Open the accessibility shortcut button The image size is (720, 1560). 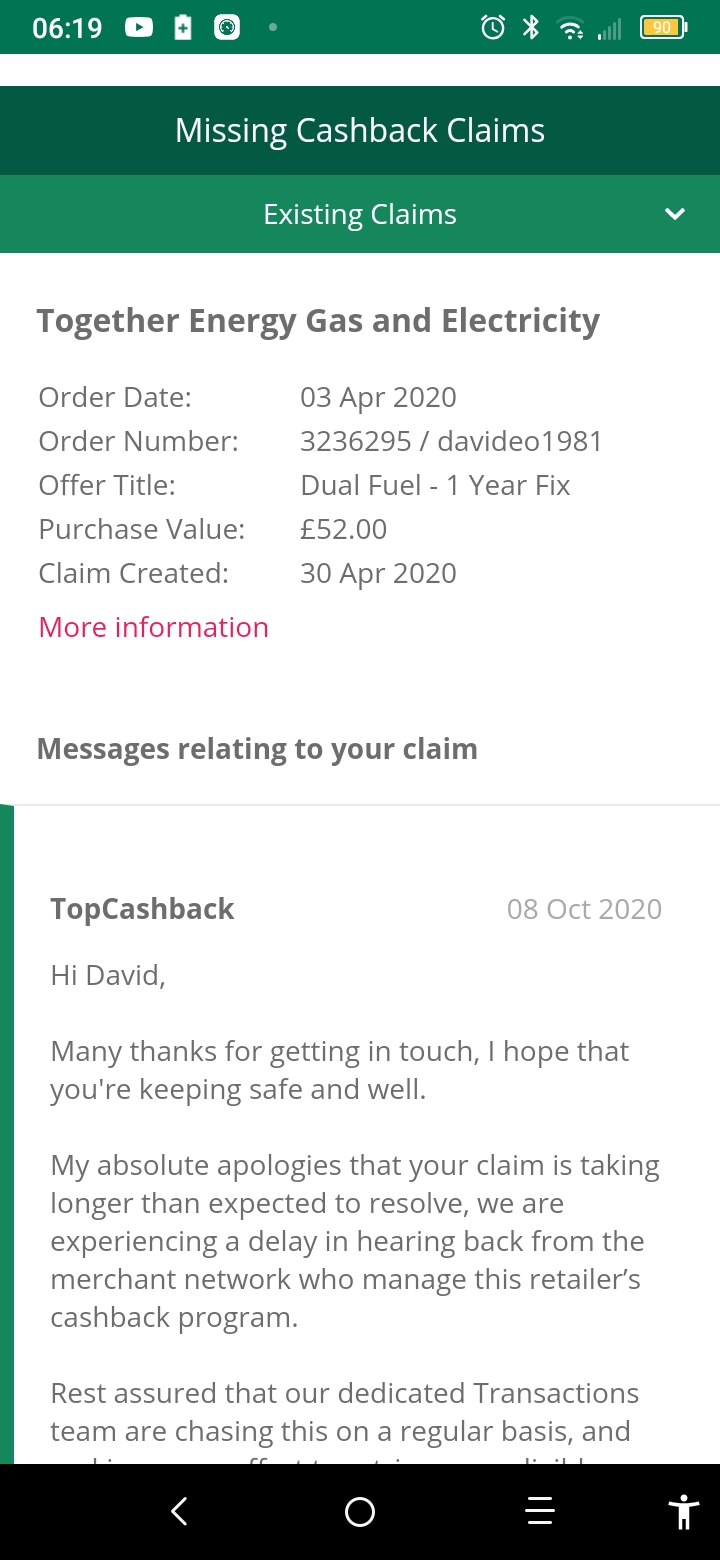click(684, 1511)
